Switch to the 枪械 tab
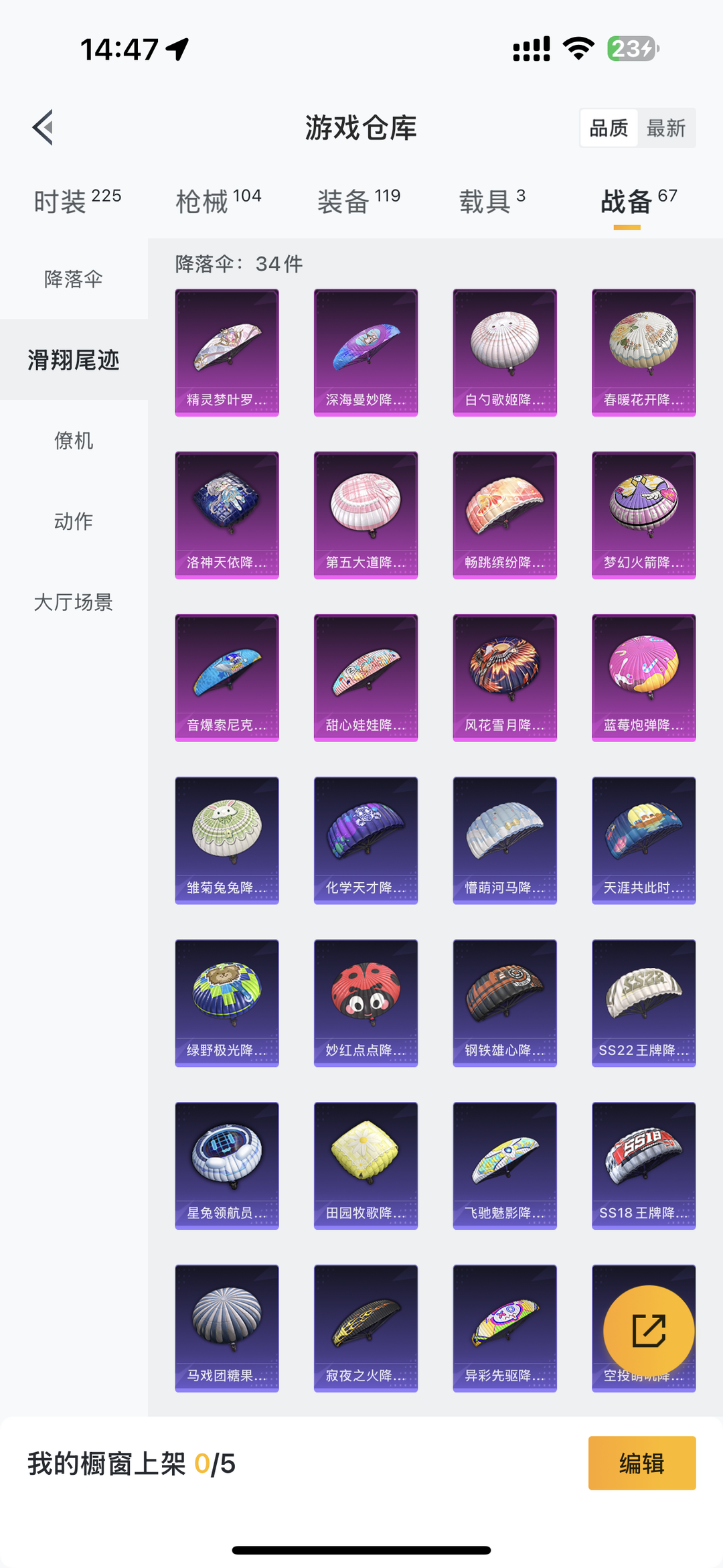This screenshot has width=723, height=1568. 218,201
